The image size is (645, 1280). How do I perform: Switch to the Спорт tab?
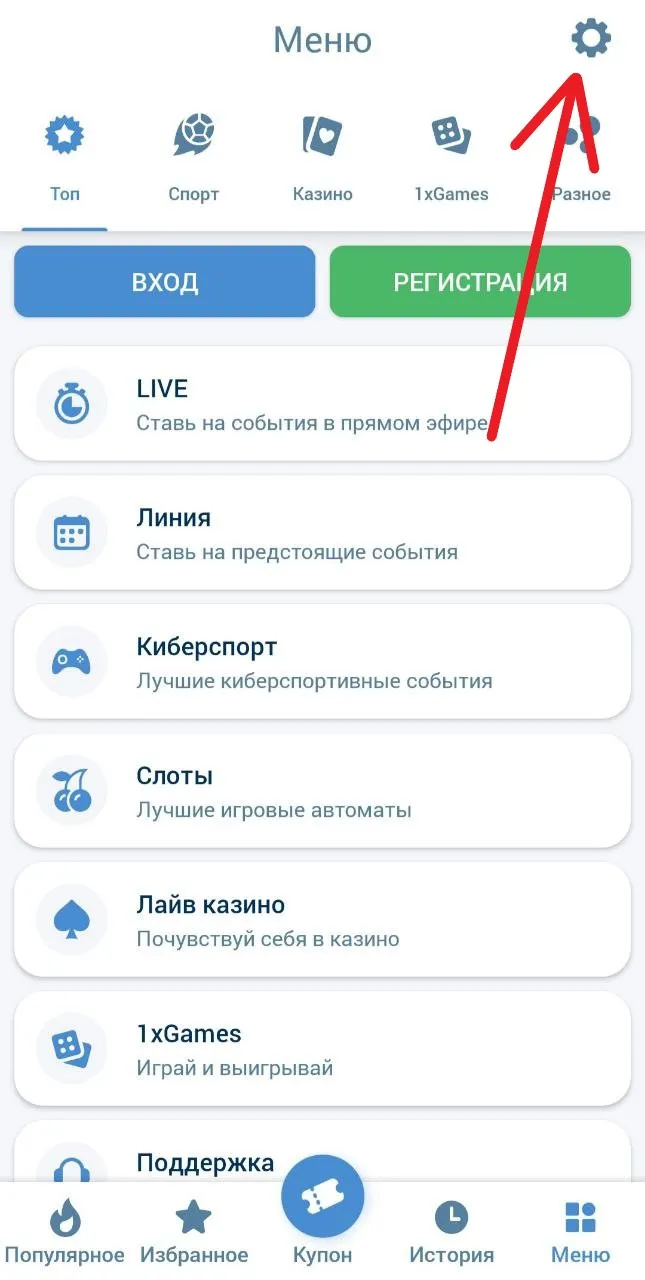194,160
